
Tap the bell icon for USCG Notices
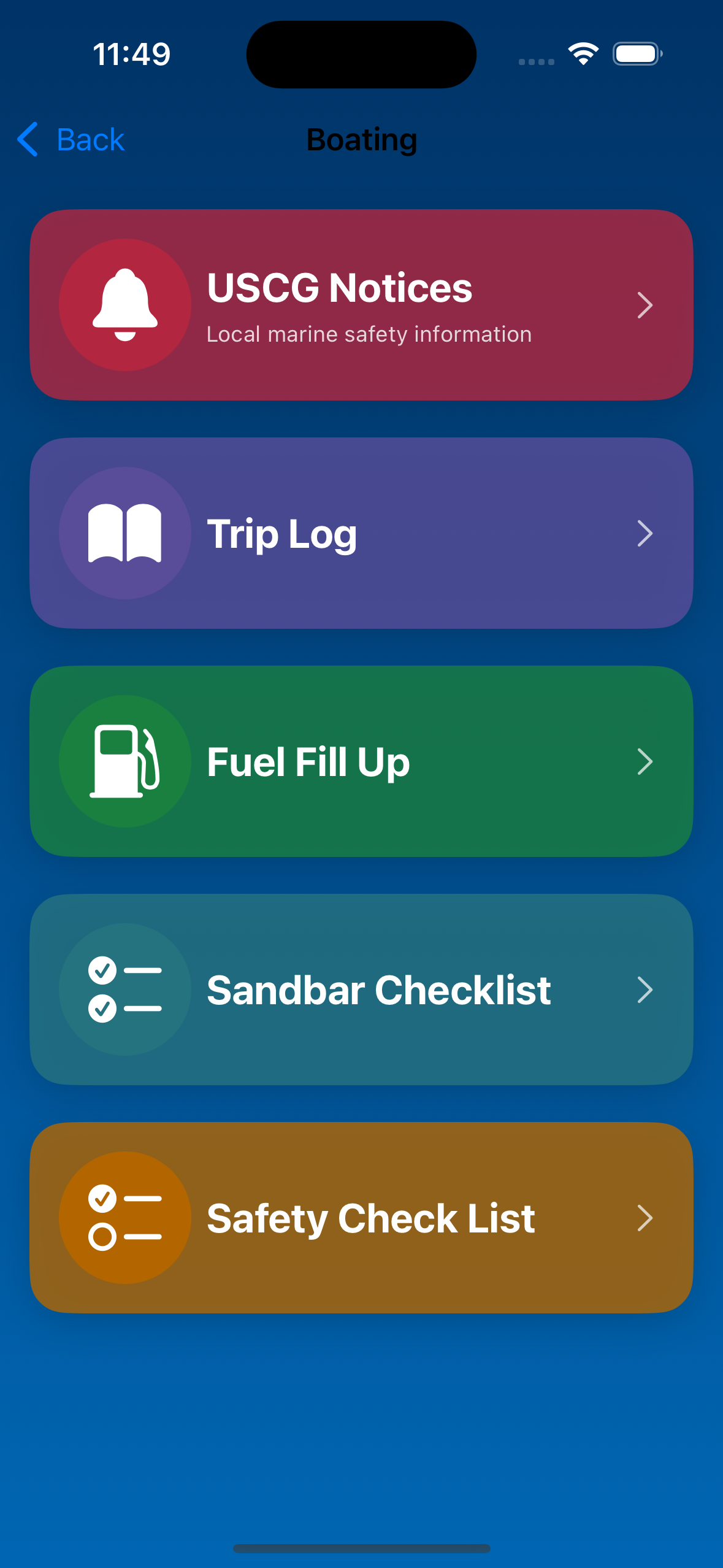pyautogui.click(x=124, y=305)
